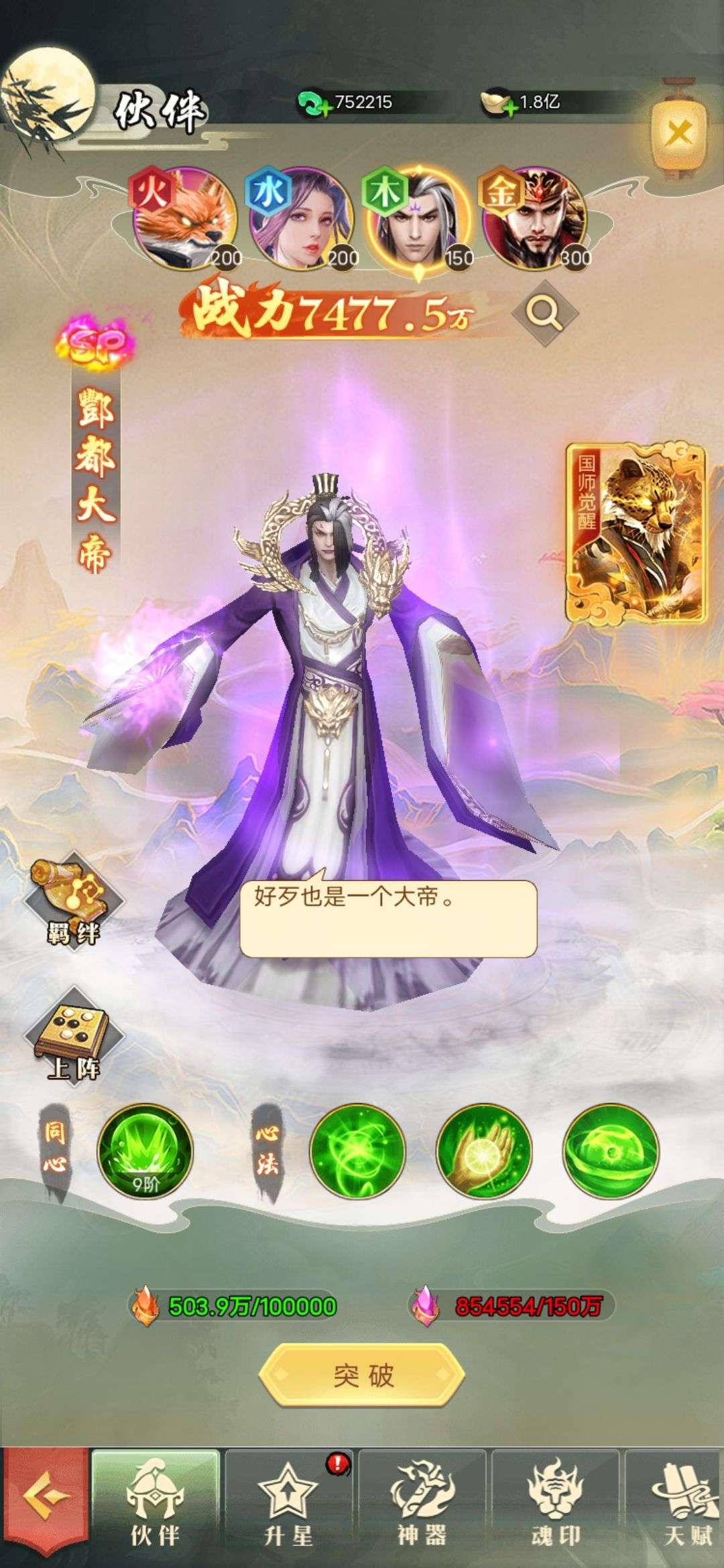
Task: Open the magnifier icon beside 战力
Action: 544,312
